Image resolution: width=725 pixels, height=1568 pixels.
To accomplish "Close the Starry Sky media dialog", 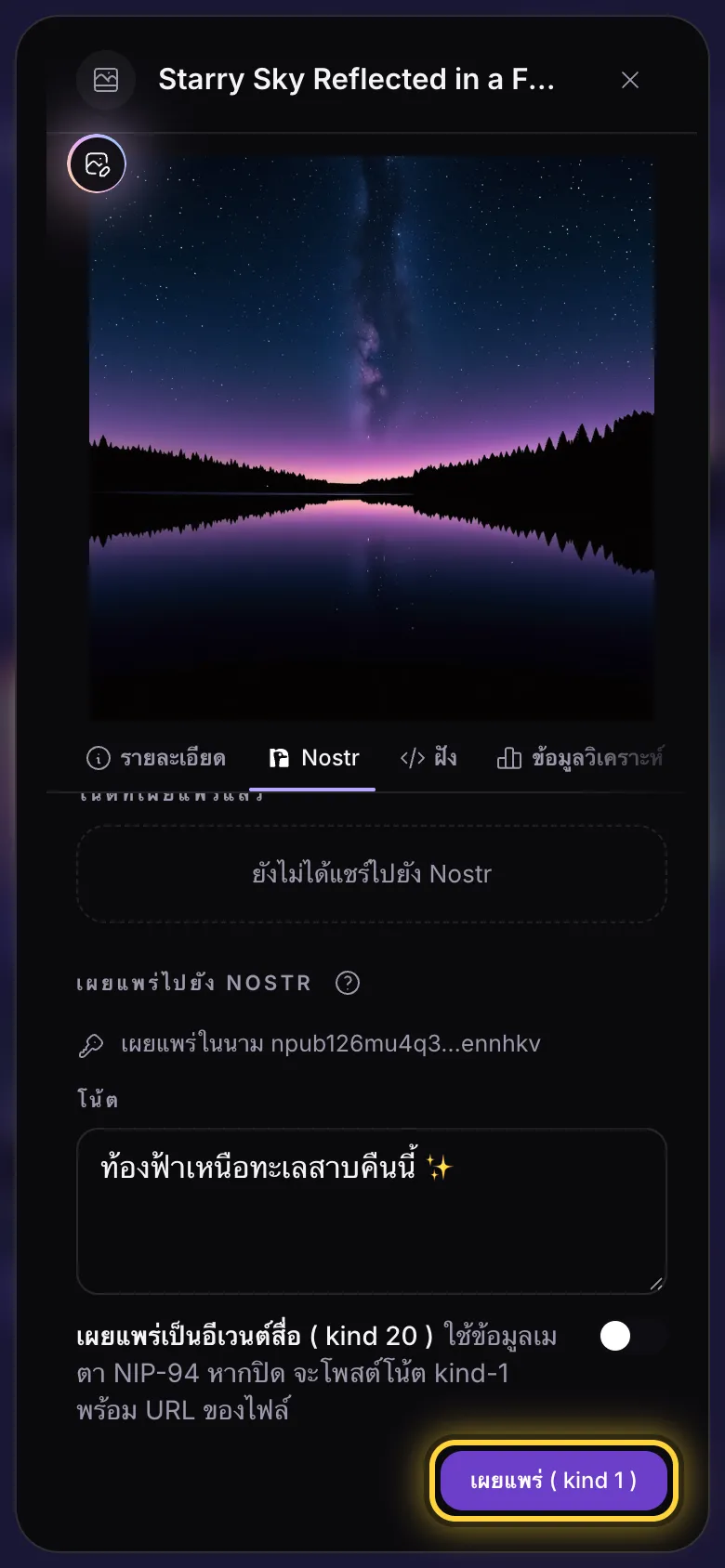I will click(x=630, y=80).
